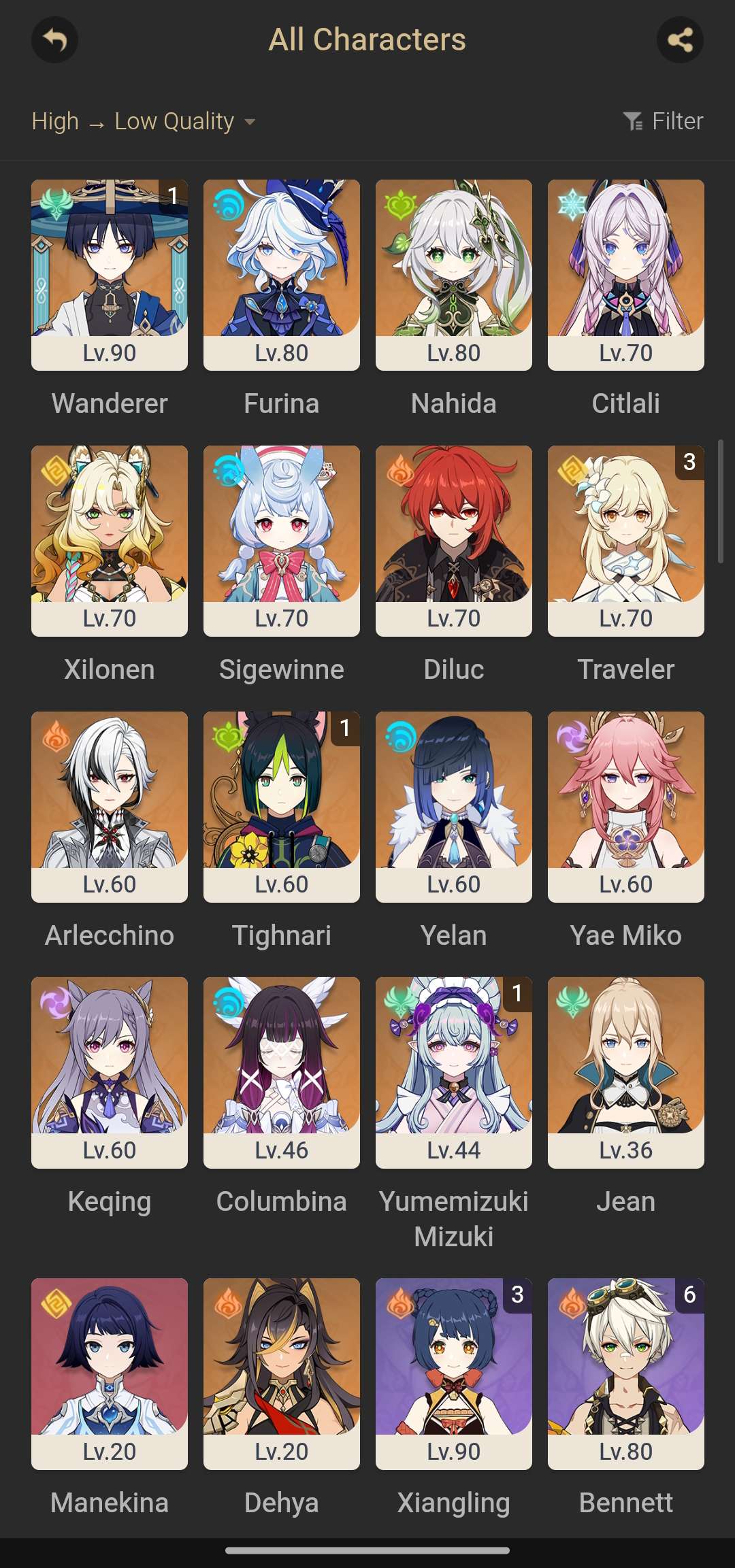
Task: Open the High to Low Quality sort dropdown
Action: [x=144, y=122]
